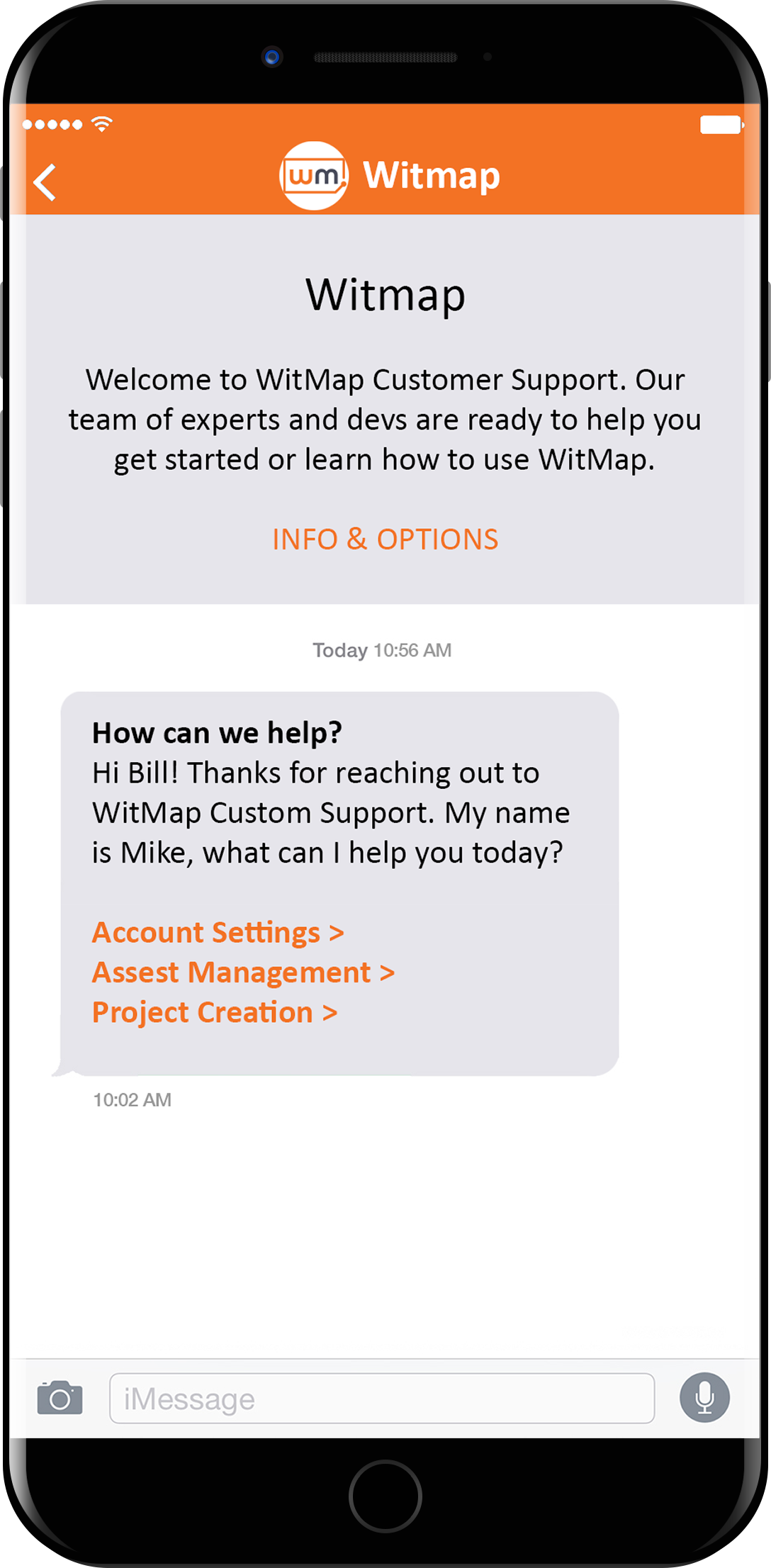The height and width of the screenshot is (1568, 771).
Task: Focus the iMessage text field
Action: (x=381, y=1399)
